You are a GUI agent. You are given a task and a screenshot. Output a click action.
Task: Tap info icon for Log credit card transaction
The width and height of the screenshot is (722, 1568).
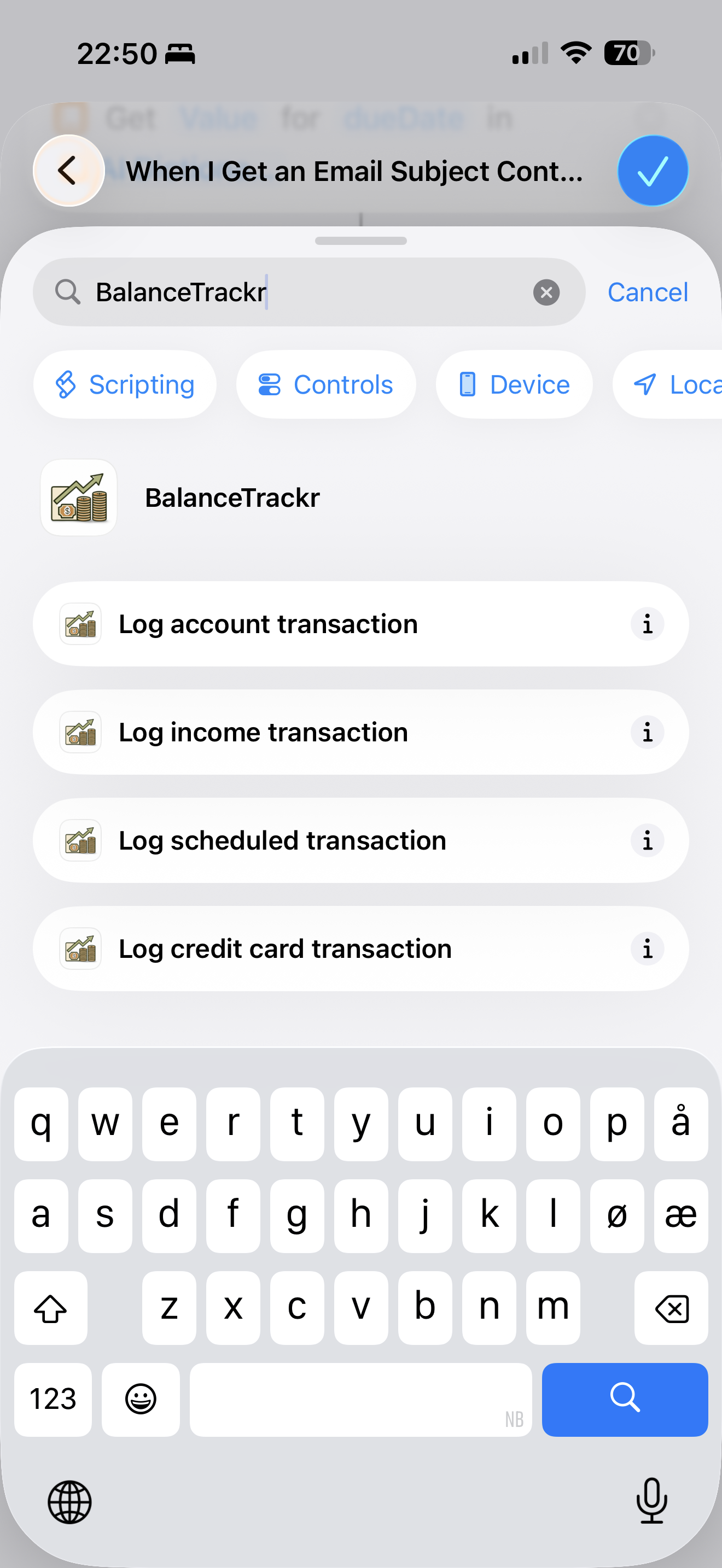click(x=647, y=949)
